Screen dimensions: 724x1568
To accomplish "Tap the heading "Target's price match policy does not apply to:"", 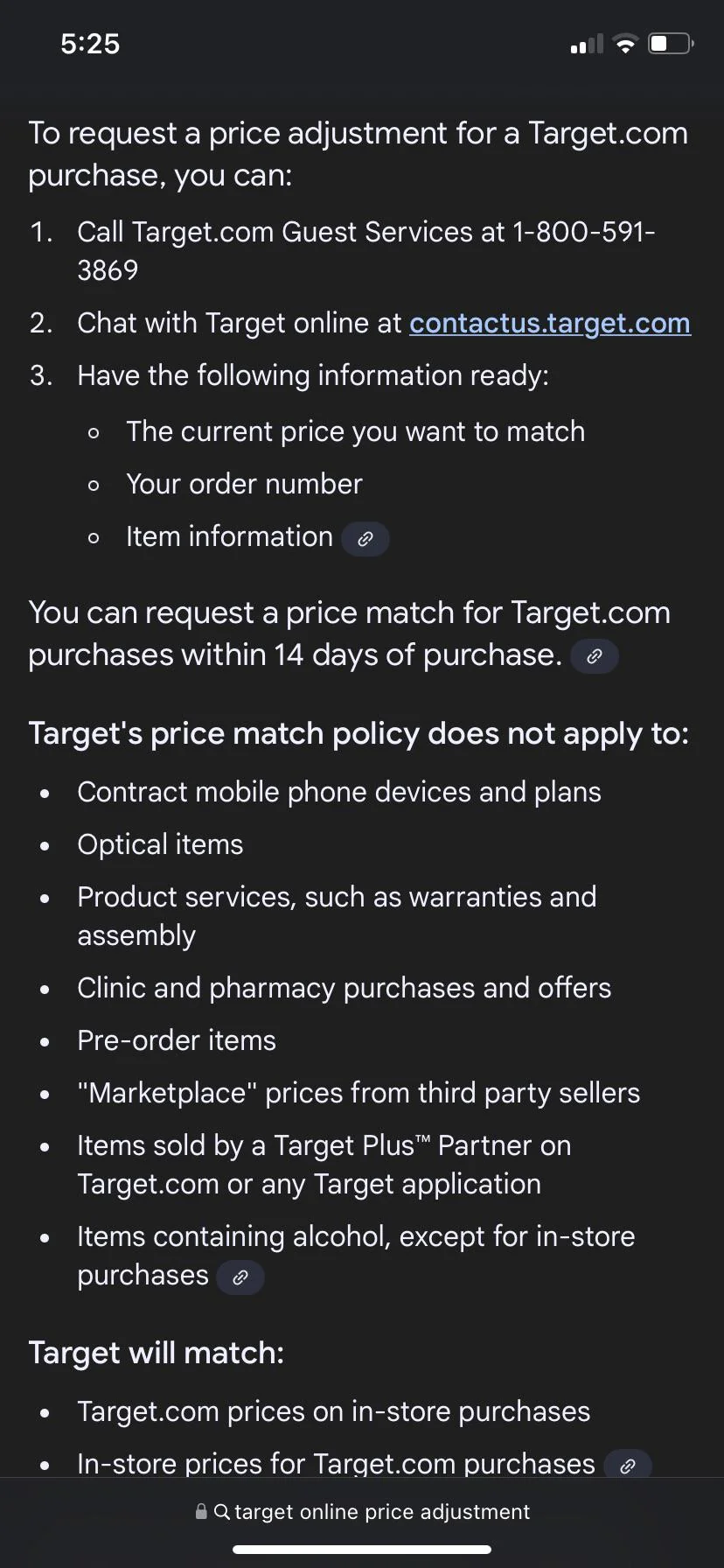I will click(359, 733).
